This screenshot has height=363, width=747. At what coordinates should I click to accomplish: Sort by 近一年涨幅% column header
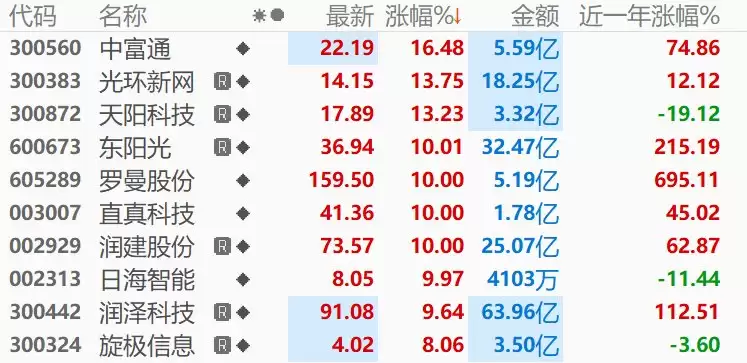point(649,17)
